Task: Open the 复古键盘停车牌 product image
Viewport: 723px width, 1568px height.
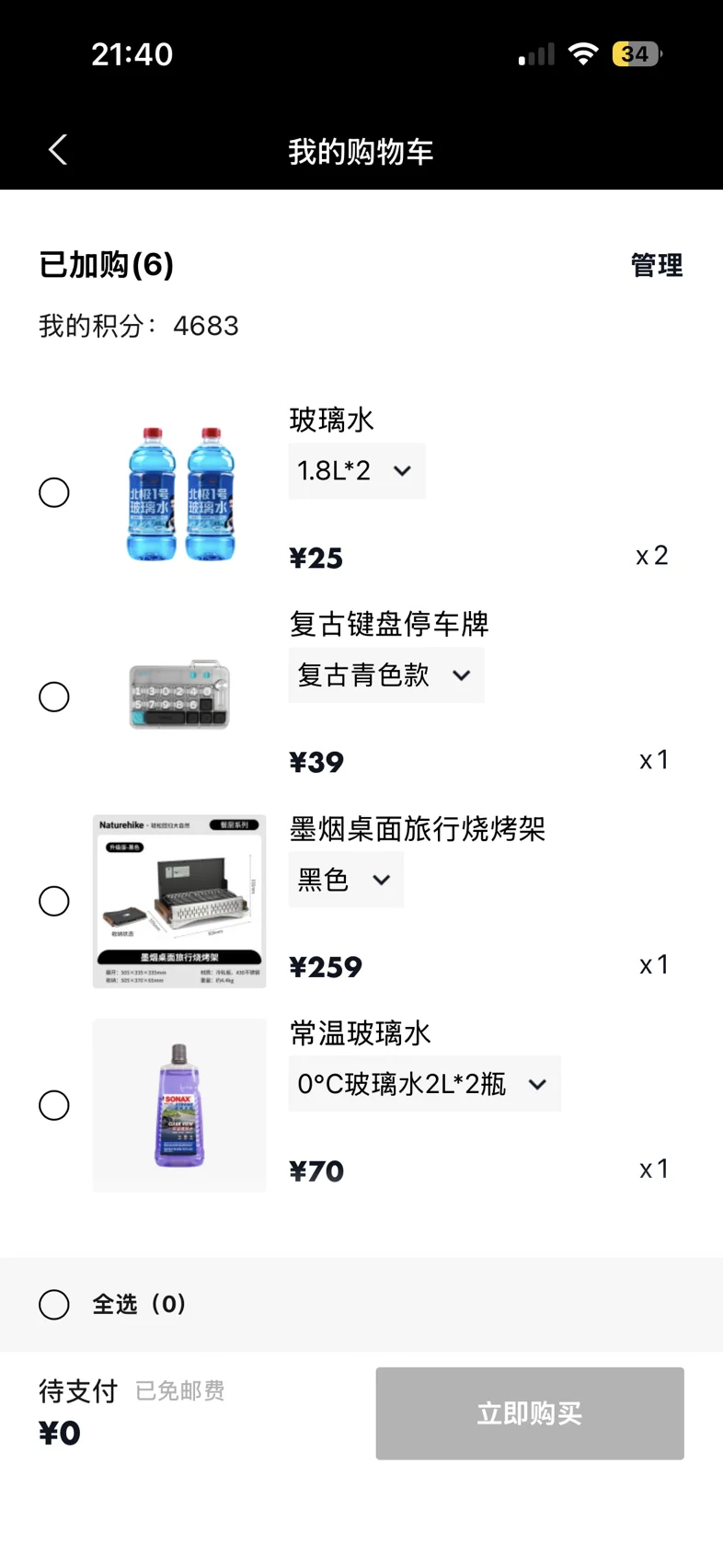Action: tap(179, 696)
